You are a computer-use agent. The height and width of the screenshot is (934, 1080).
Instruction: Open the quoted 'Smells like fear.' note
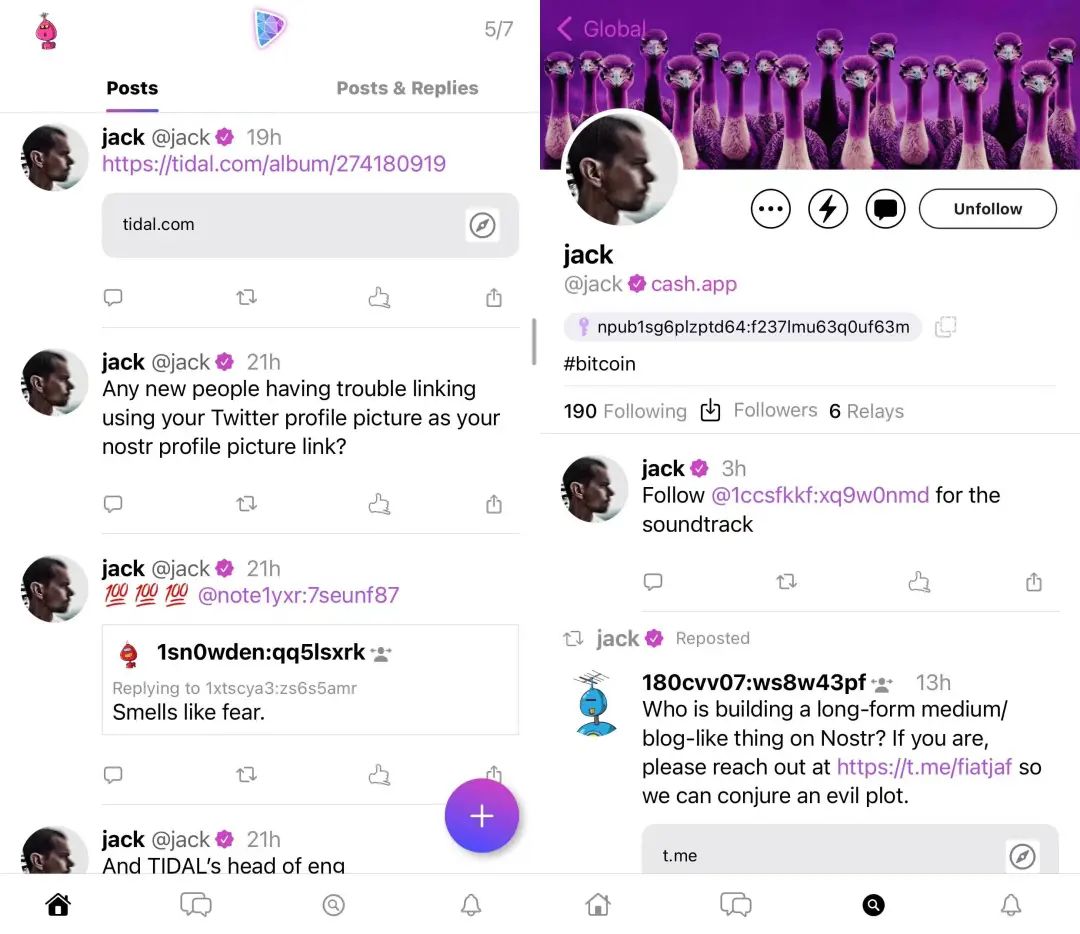pyautogui.click(x=310, y=680)
